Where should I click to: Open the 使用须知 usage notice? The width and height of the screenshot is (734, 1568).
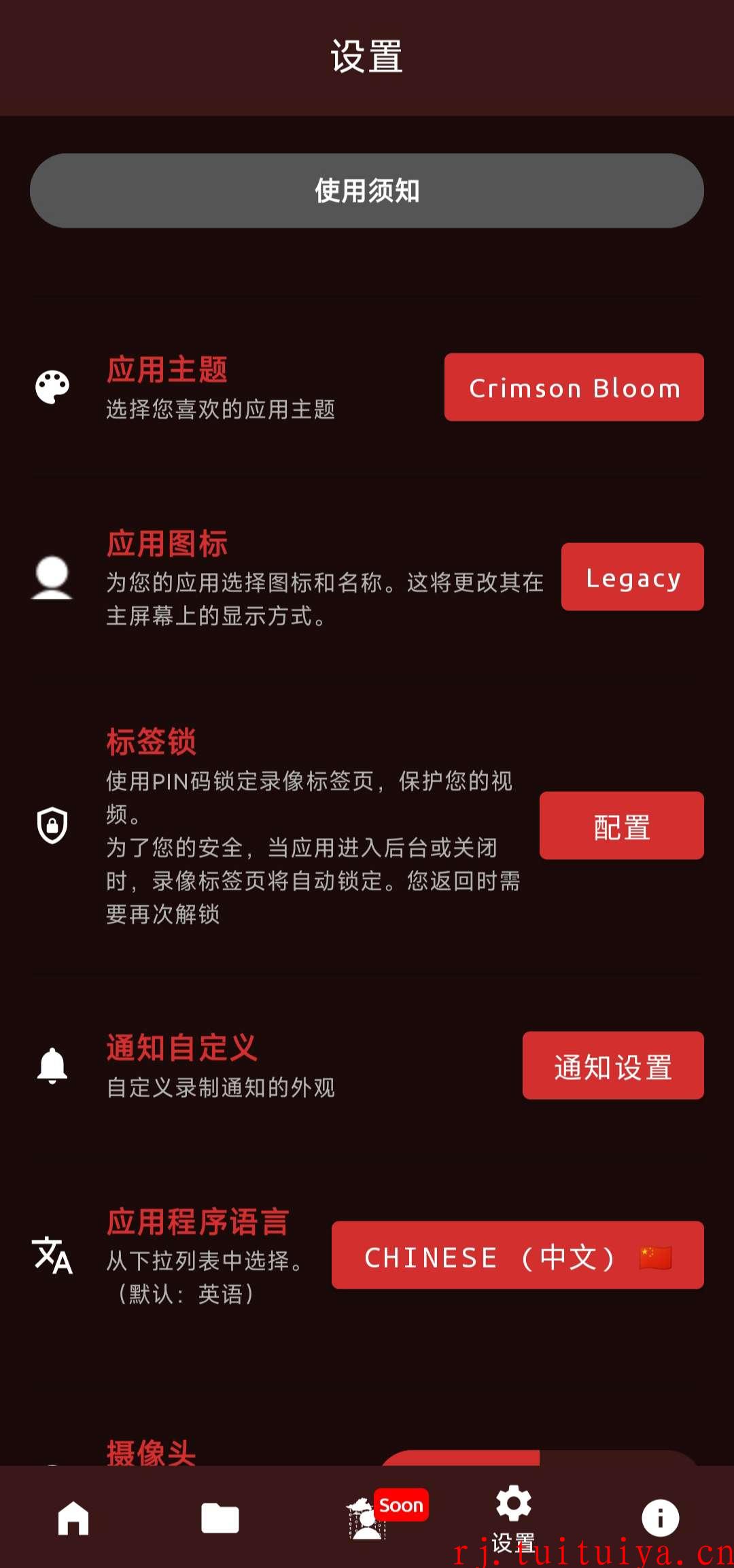click(x=367, y=190)
